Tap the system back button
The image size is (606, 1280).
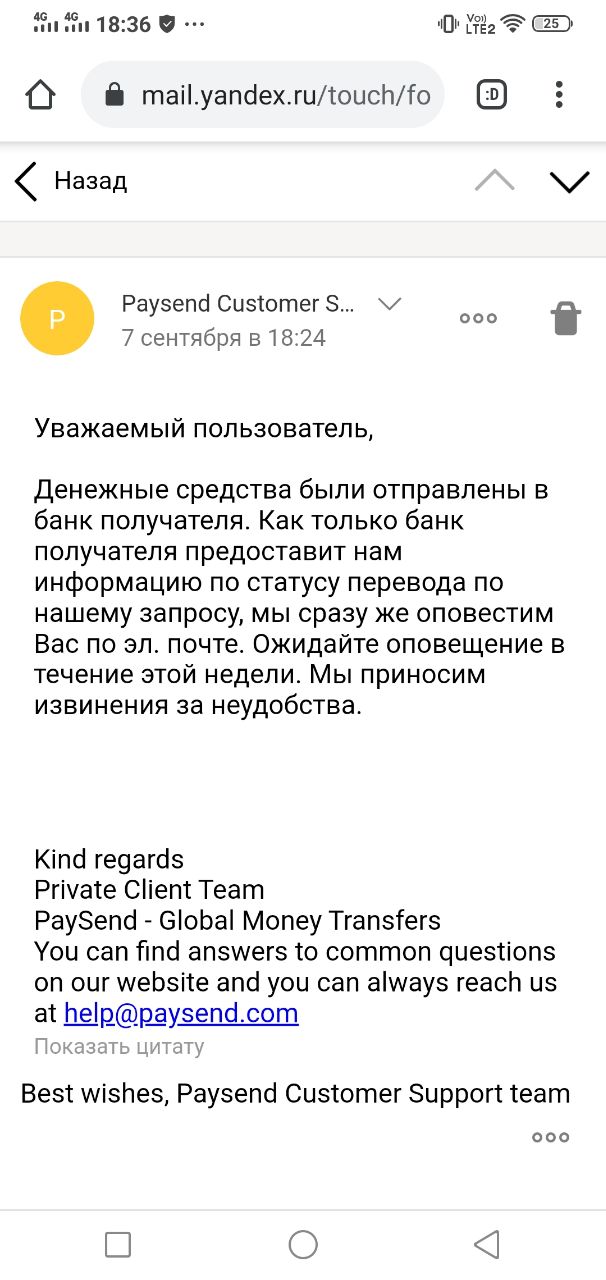click(x=486, y=1244)
